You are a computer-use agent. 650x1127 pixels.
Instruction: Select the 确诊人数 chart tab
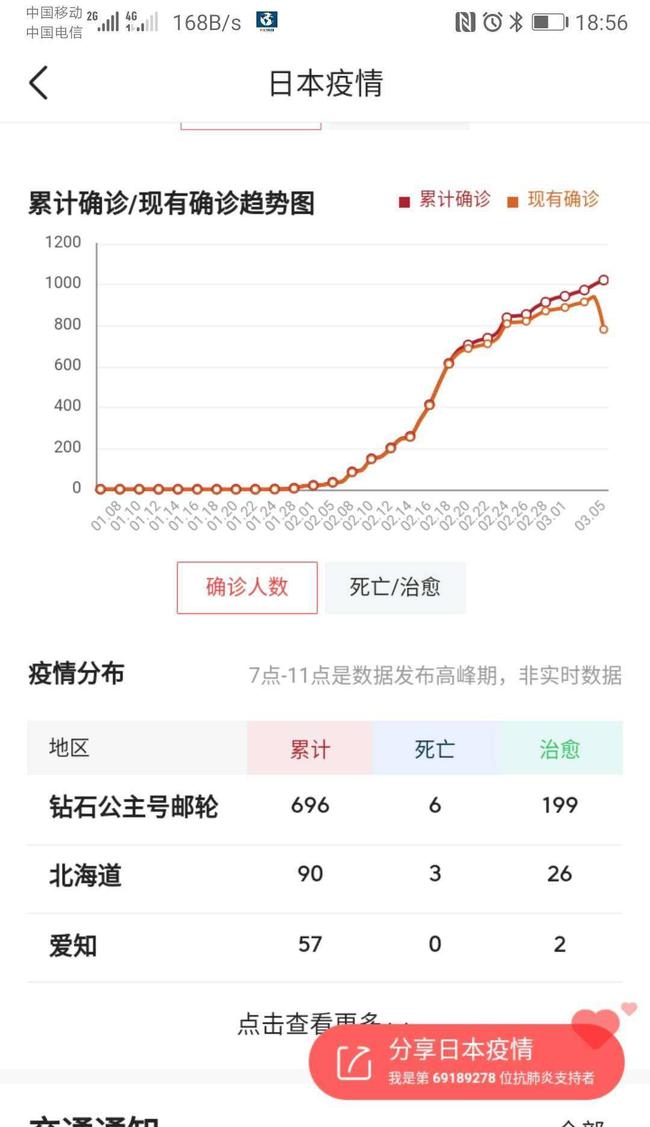247,587
